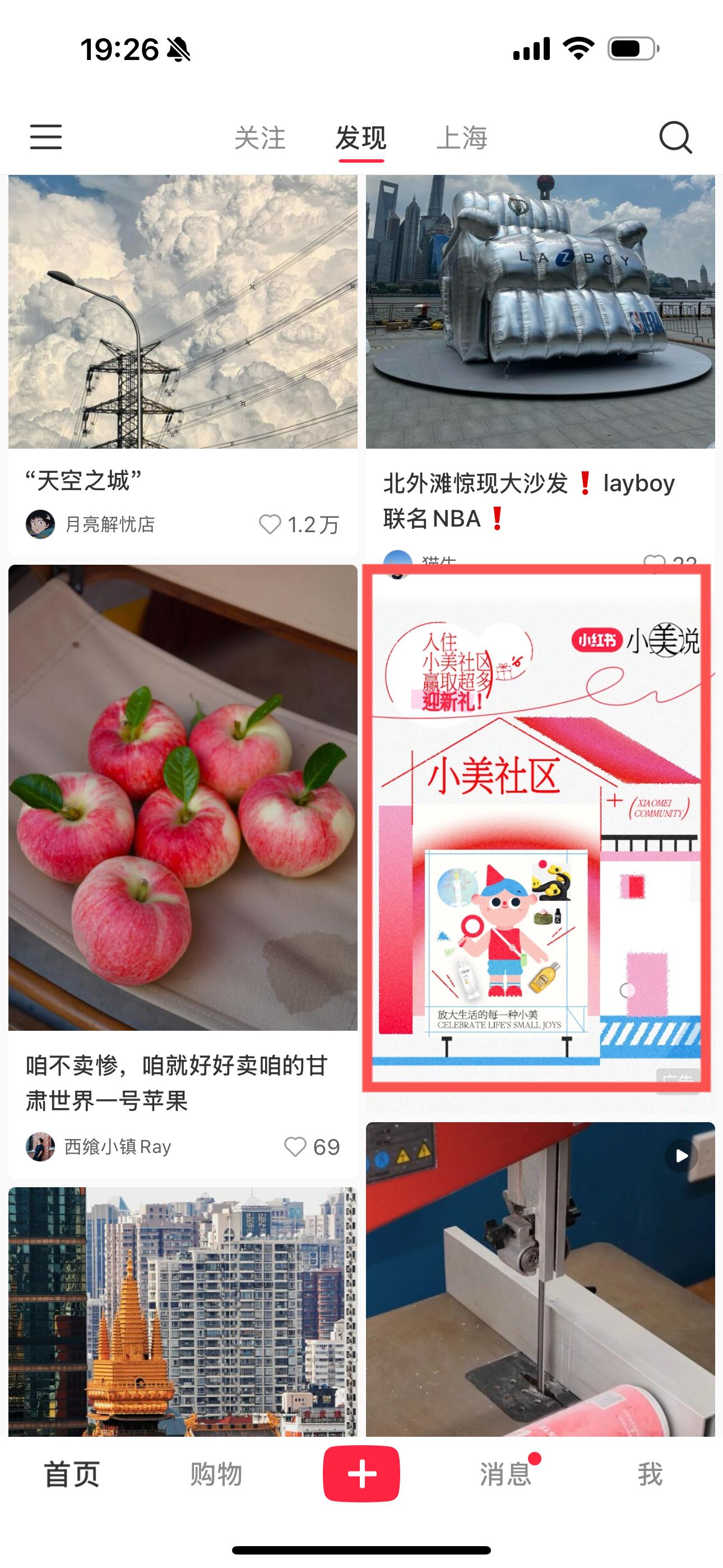Open the 消息 tab
The width and height of the screenshot is (723, 1568).
tap(505, 1474)
